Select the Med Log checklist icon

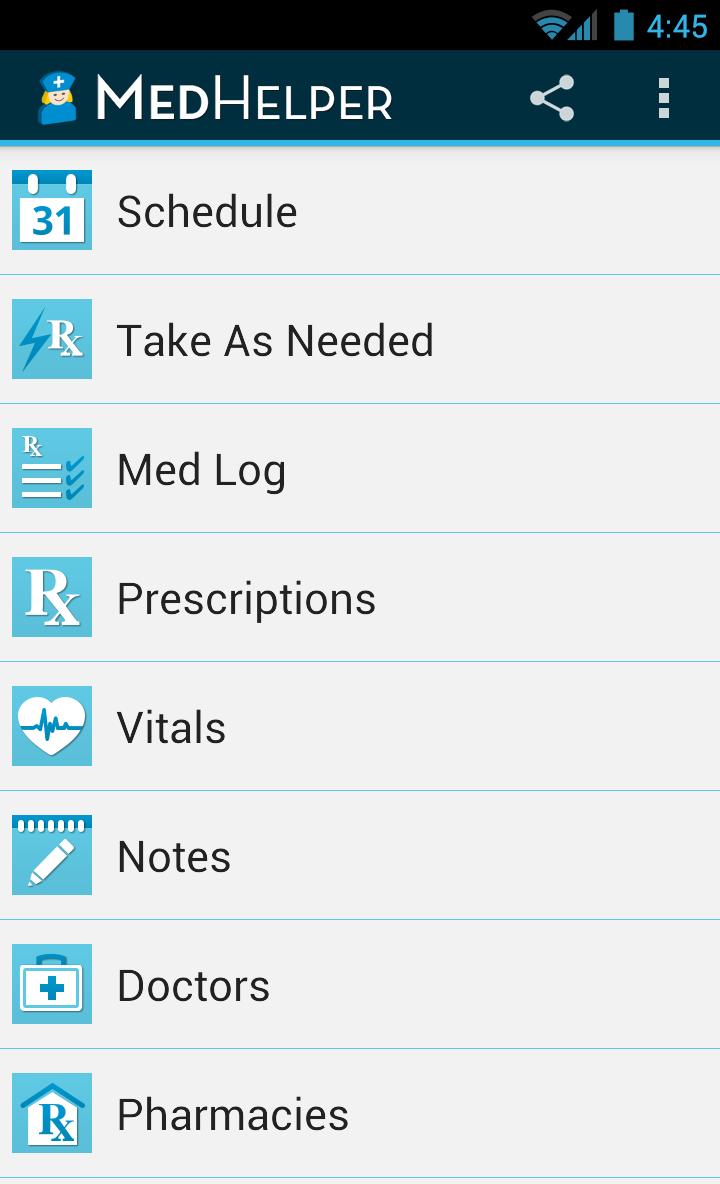tap(51, 468)
